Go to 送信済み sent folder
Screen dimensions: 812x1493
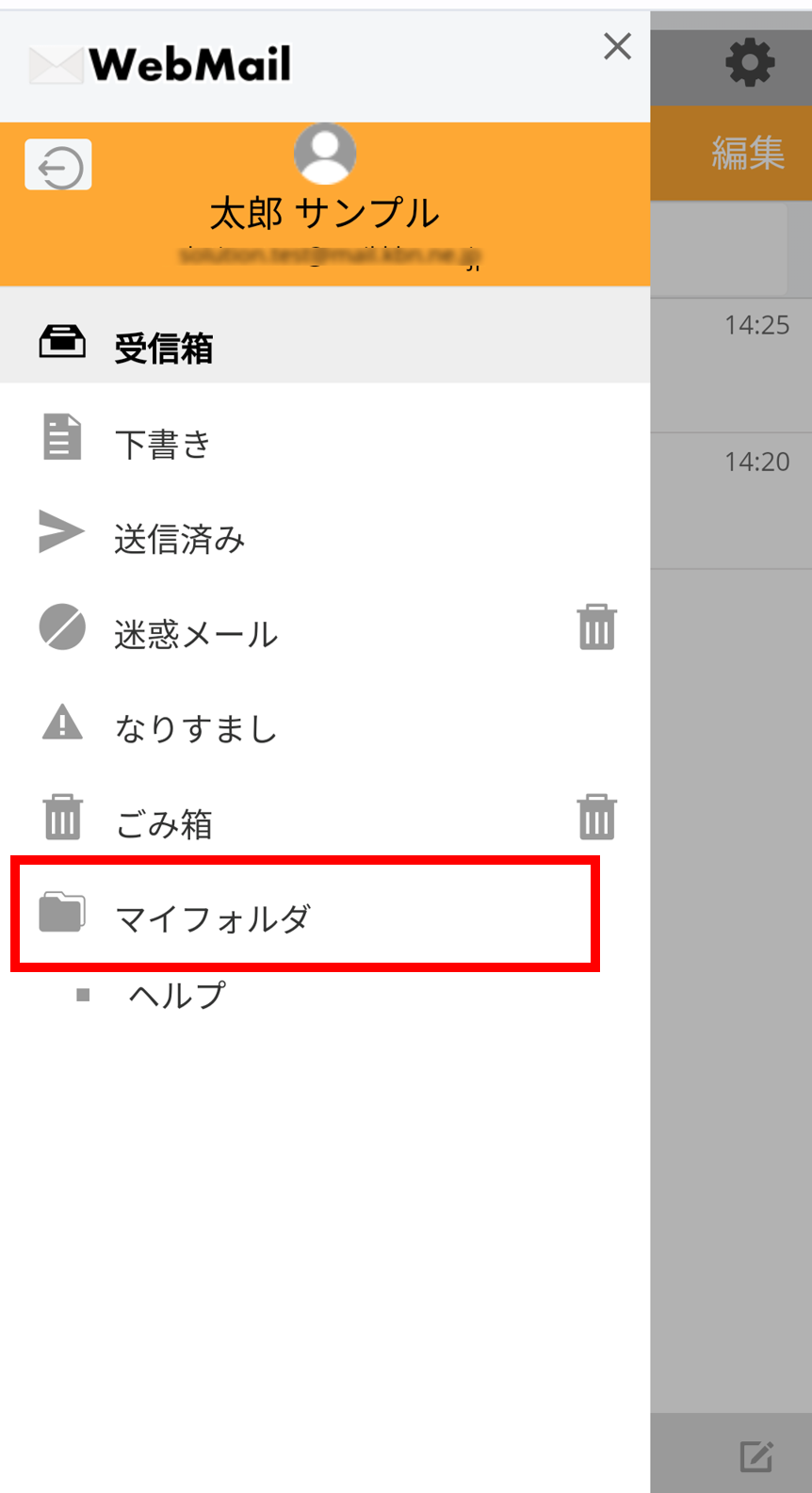(325, 538)
